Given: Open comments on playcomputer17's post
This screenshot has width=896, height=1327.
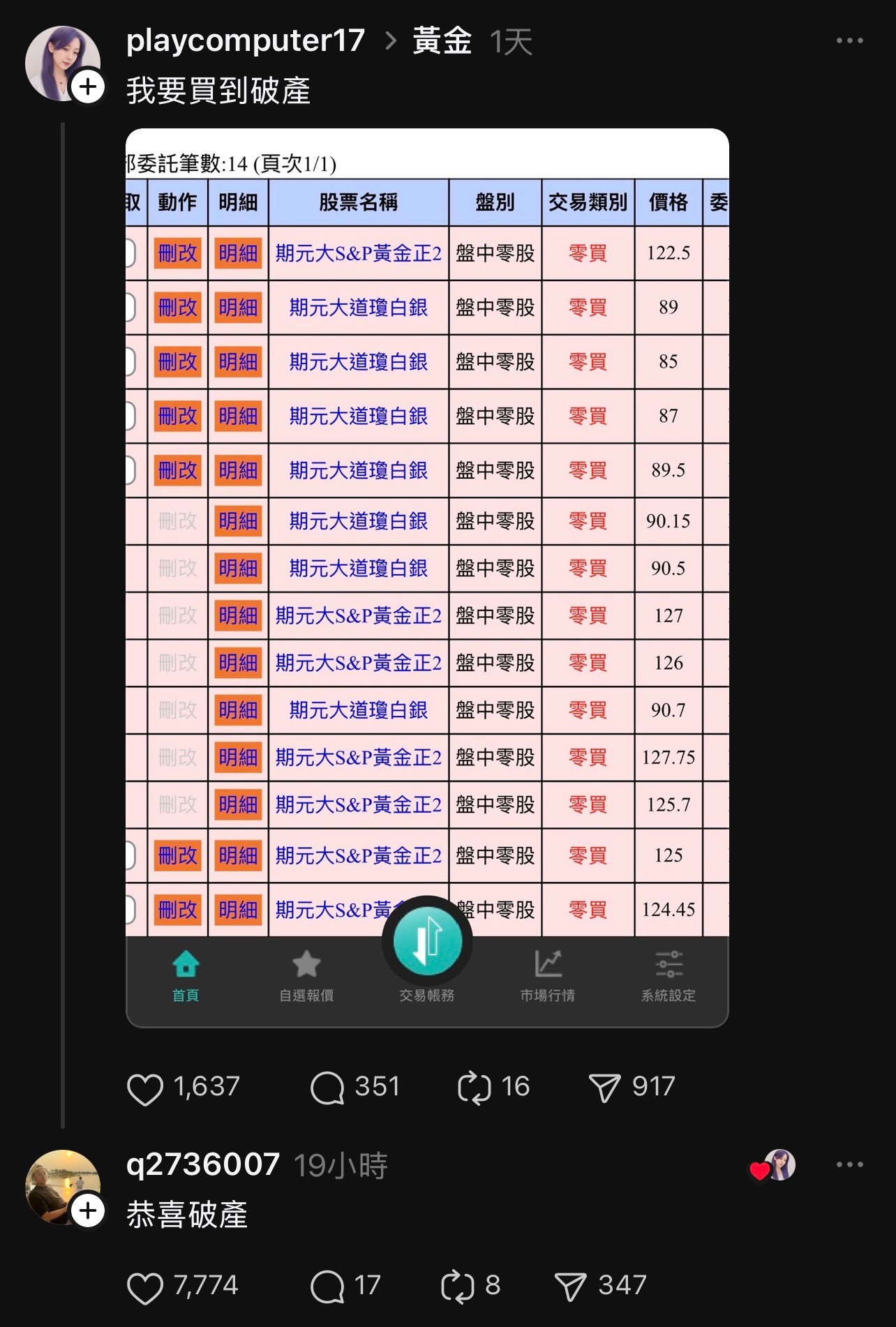Looking at the screenshot, I should click(327, 1088).
